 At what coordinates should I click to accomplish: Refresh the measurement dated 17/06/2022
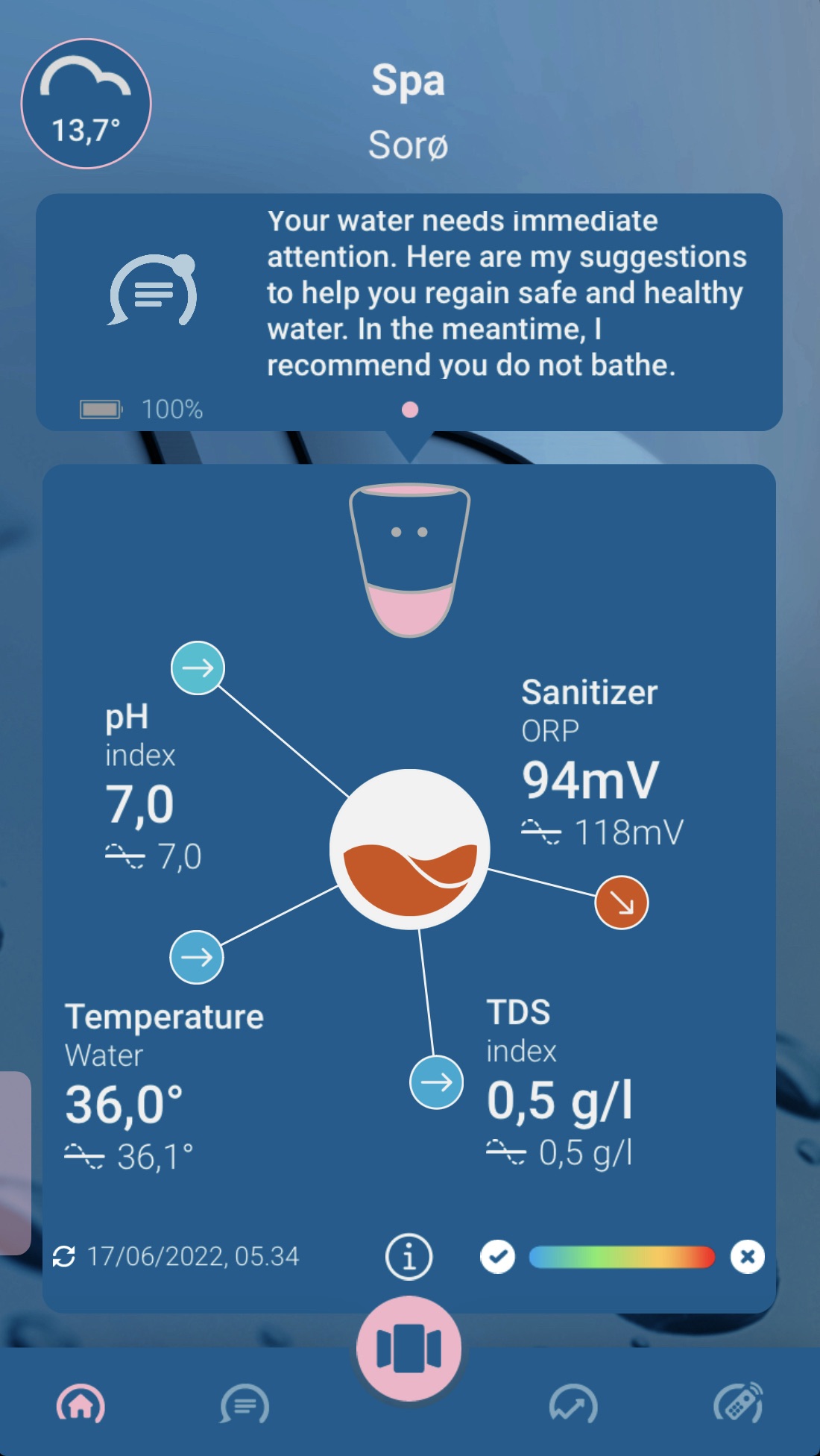[64, 1257]
